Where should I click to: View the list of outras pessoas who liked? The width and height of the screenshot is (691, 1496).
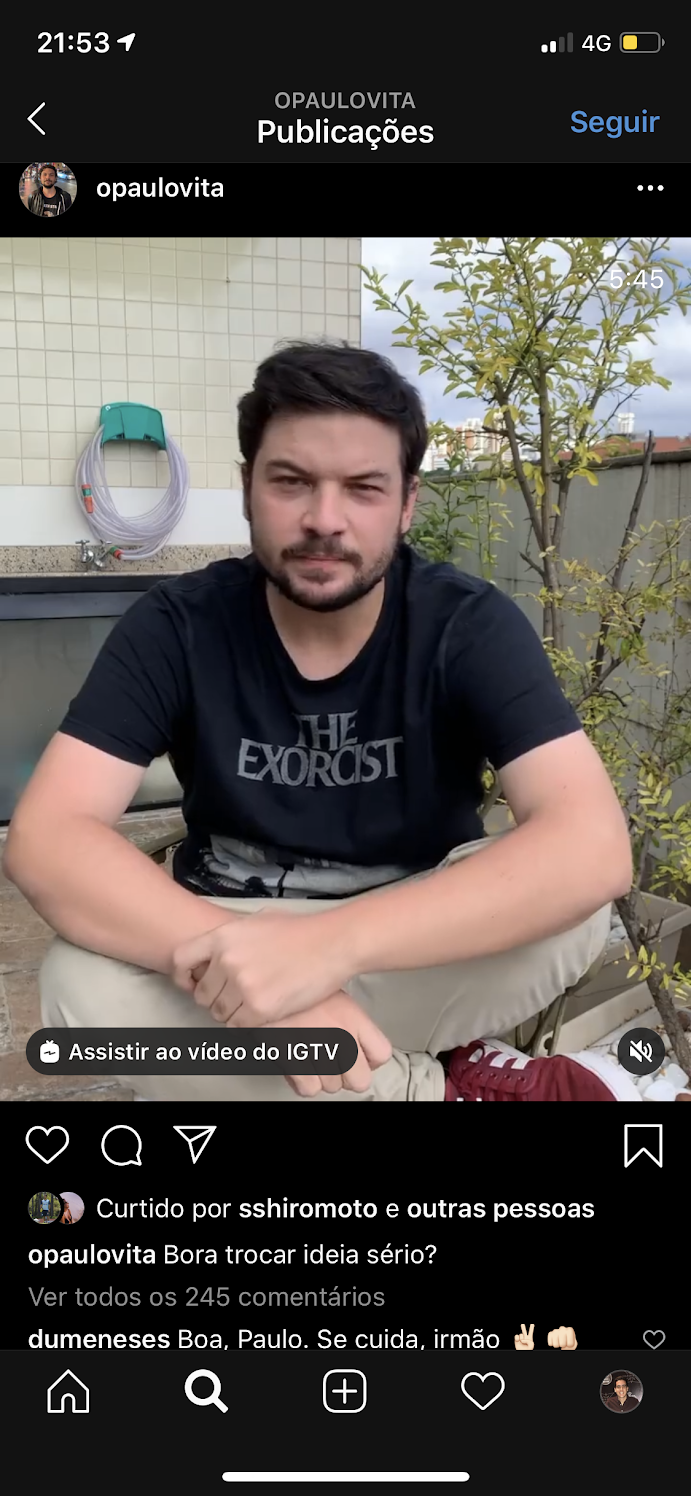[500, 1208]
